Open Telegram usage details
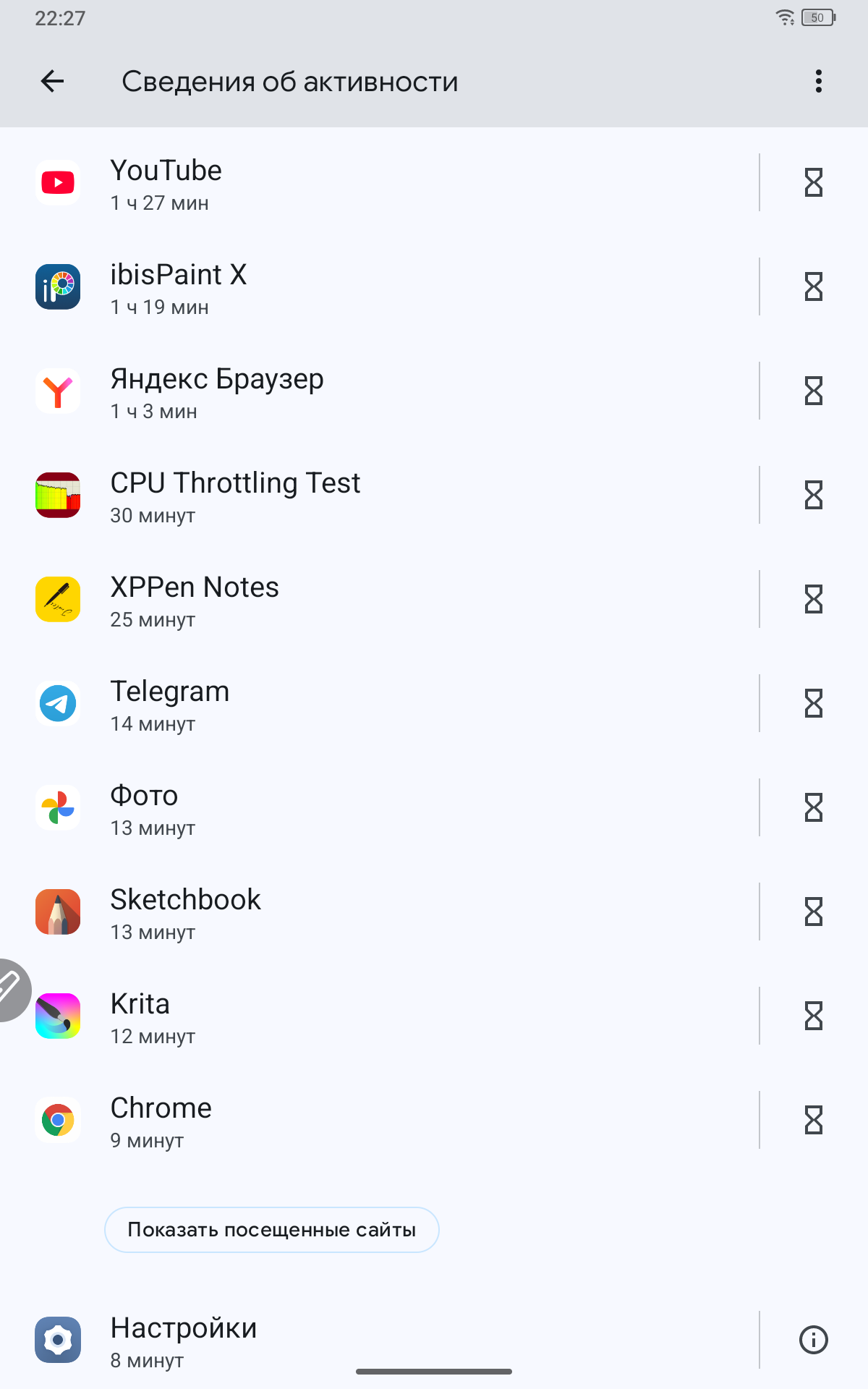Viewport: 868px width, 1389px height. [x=362, y=704]
